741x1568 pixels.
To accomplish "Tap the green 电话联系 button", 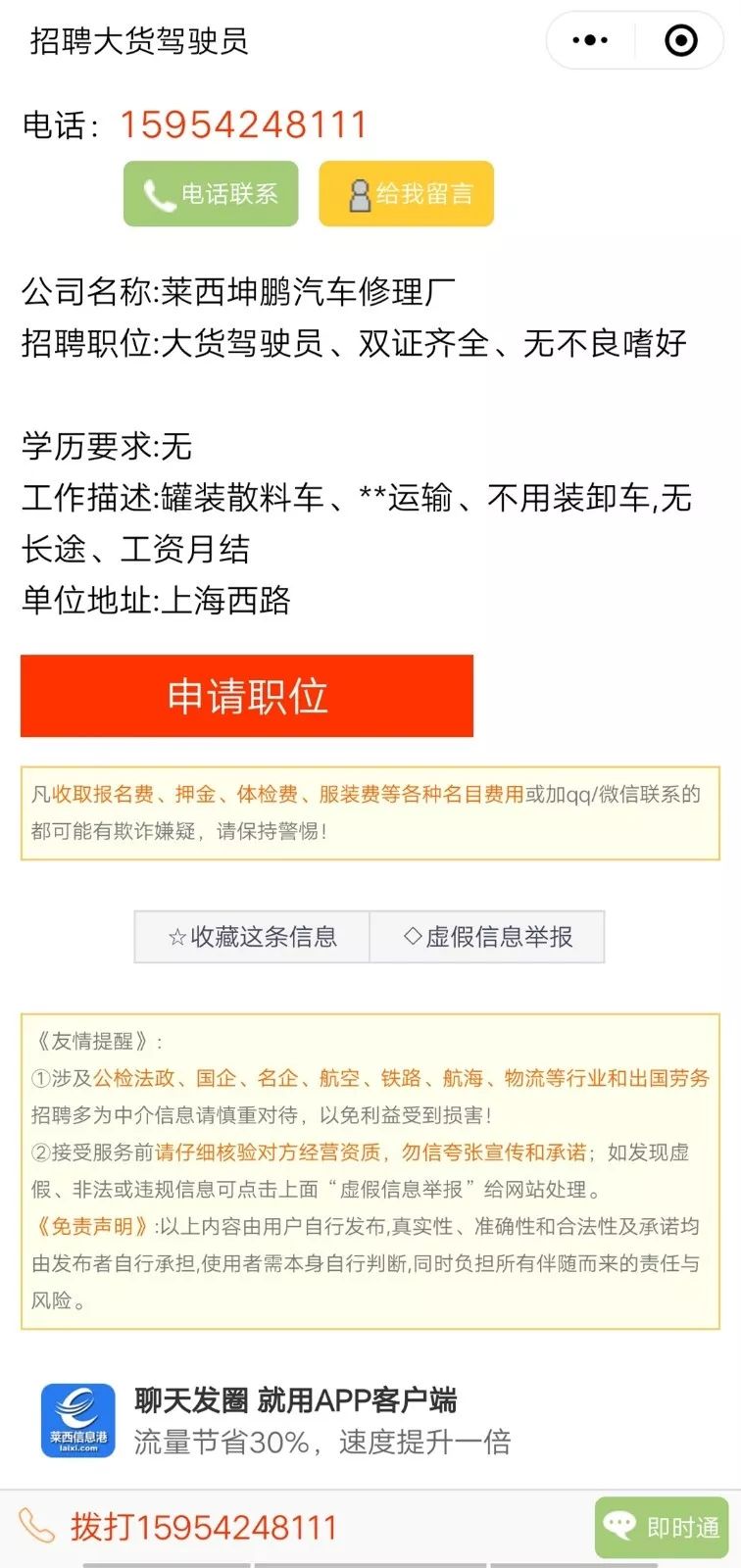I will [x=211, y=194].
